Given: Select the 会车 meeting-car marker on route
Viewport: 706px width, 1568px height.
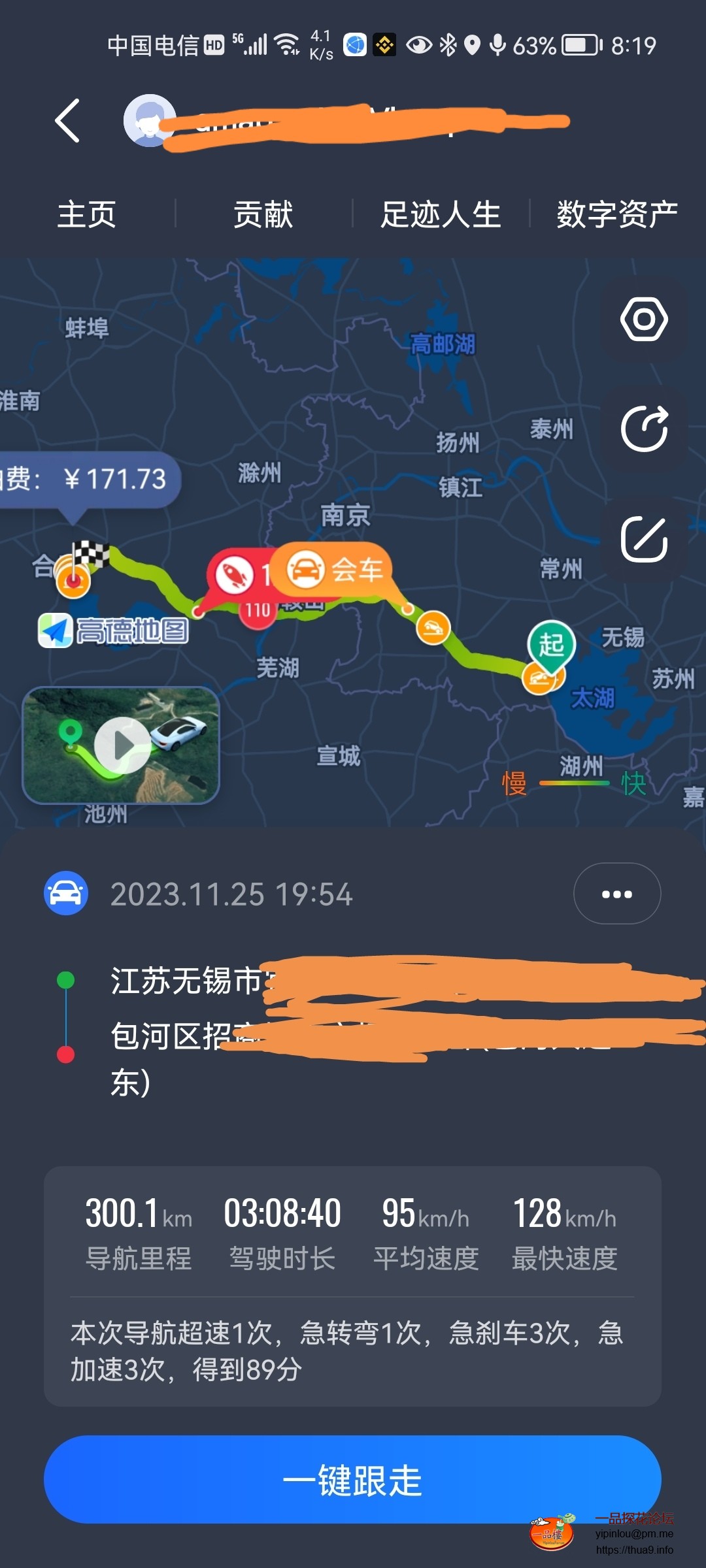Looking at the screenshot, I should [333, 568].
